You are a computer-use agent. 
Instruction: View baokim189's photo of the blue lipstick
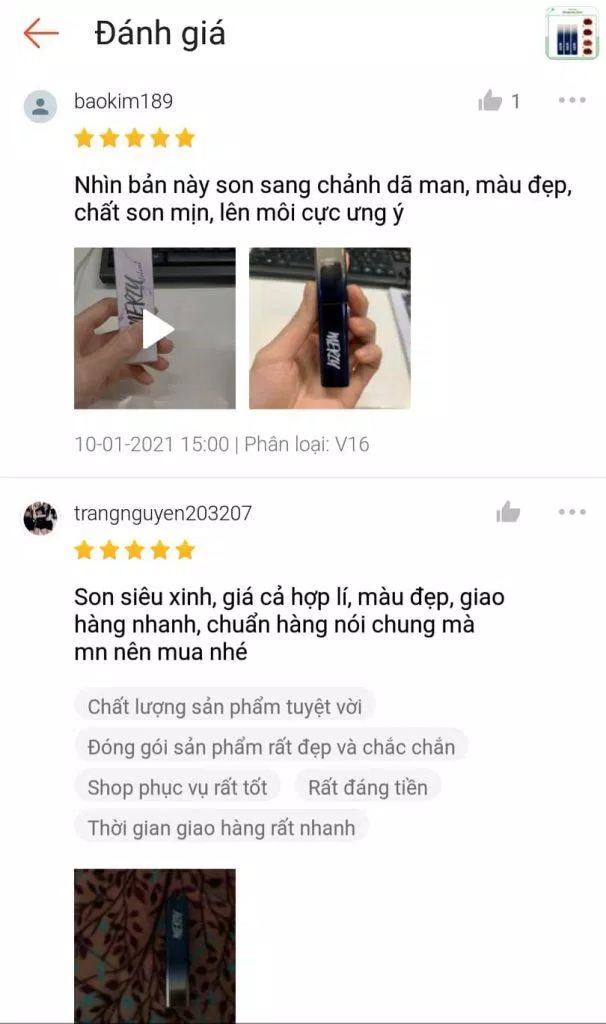pos(330,328)
